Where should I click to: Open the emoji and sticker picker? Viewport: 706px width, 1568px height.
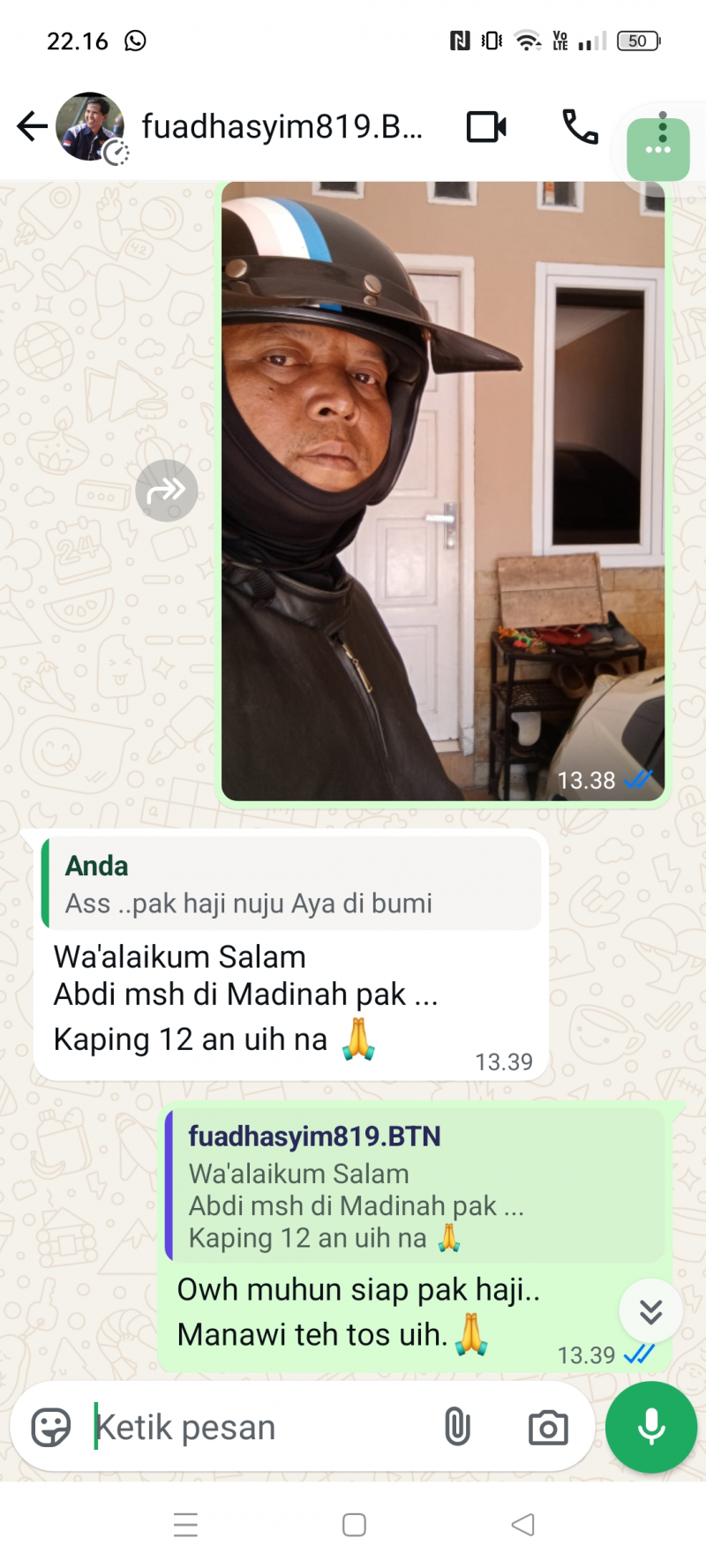pyautogui.click(x=50, y=1427)
